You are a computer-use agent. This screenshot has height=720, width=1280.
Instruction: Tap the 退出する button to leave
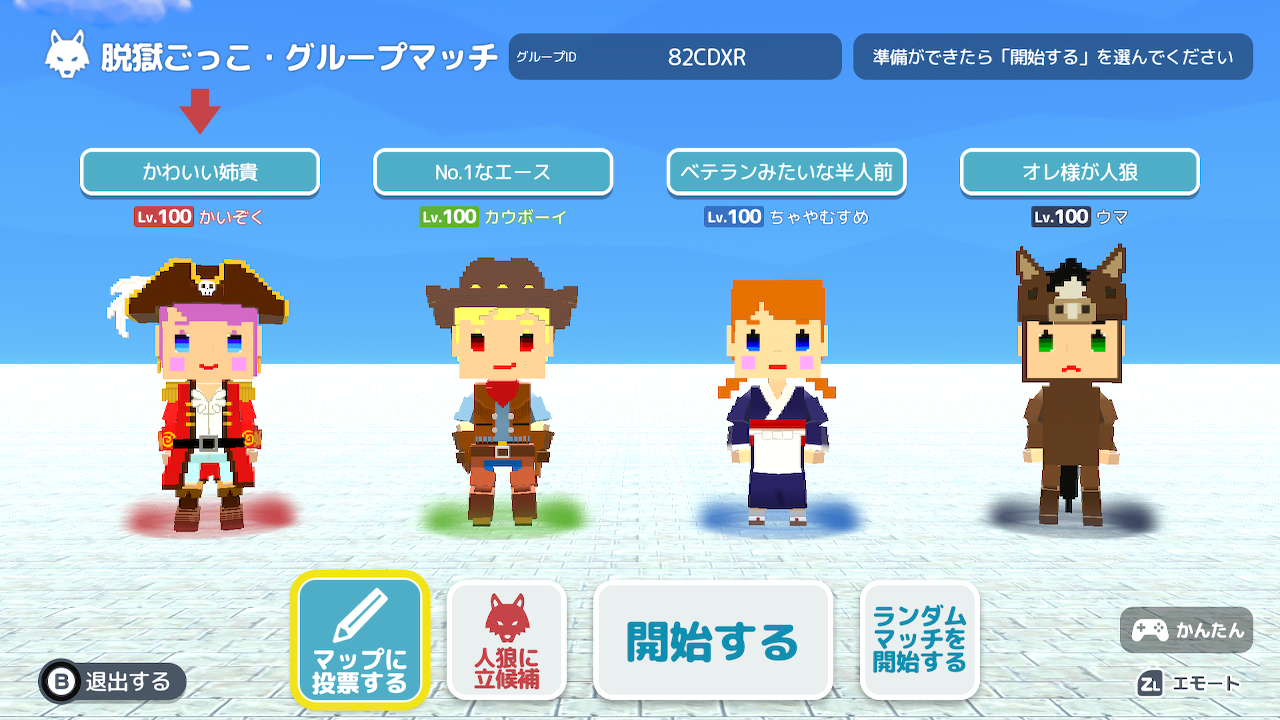(113, 682)
